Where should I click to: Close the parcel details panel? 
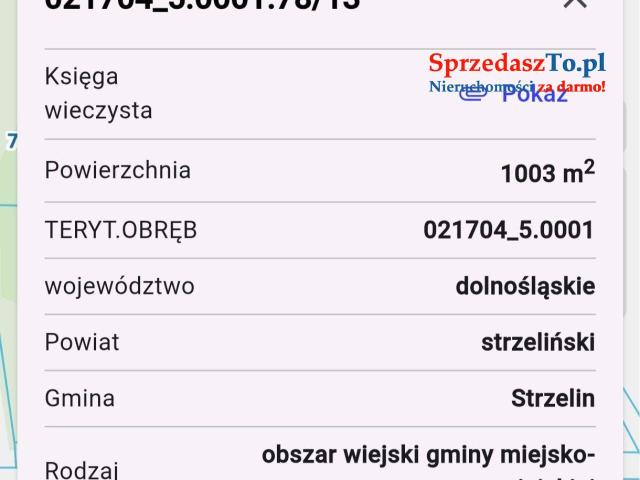tap(575, 4)
